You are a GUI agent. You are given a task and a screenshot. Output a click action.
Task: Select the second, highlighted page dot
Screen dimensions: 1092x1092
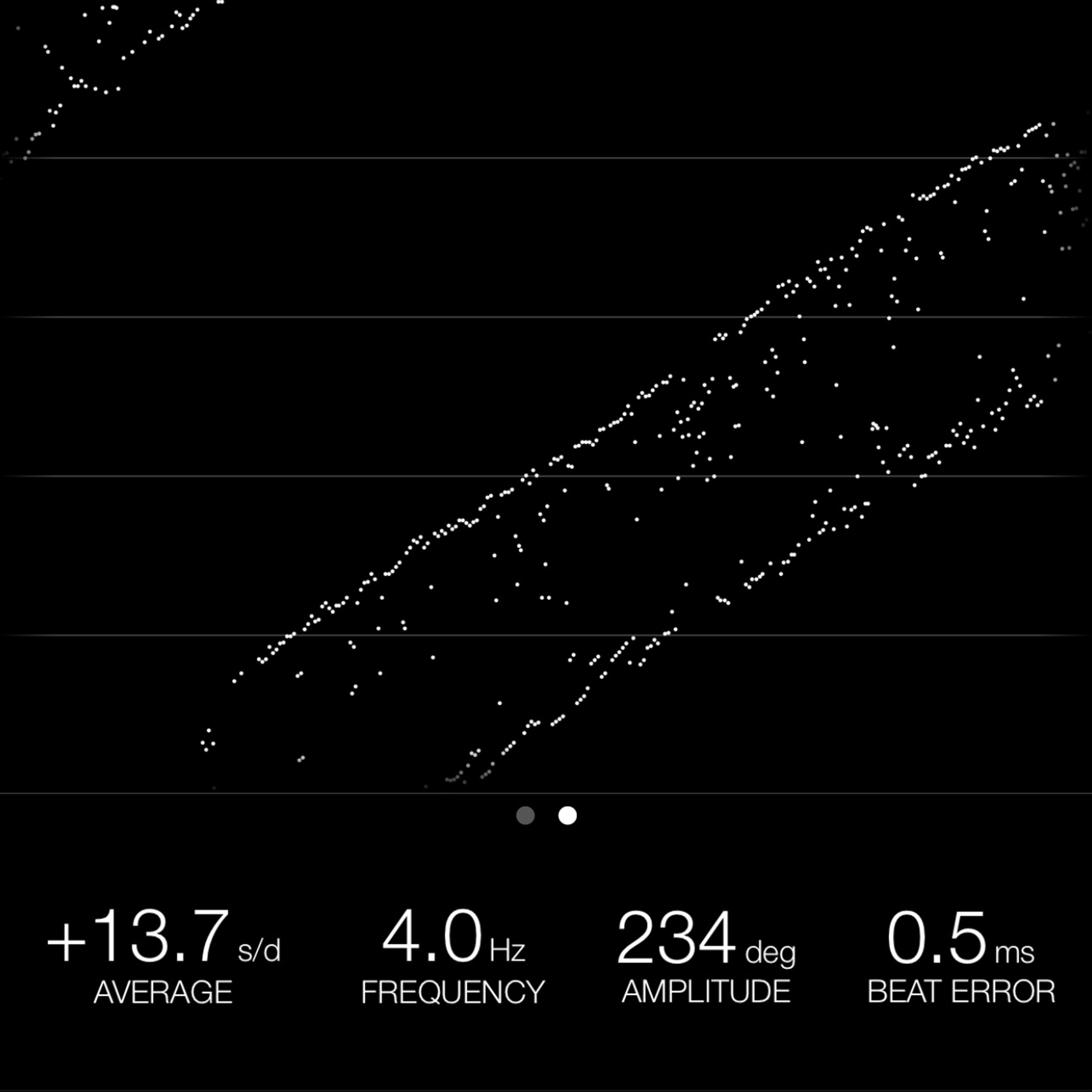point(568,816)
